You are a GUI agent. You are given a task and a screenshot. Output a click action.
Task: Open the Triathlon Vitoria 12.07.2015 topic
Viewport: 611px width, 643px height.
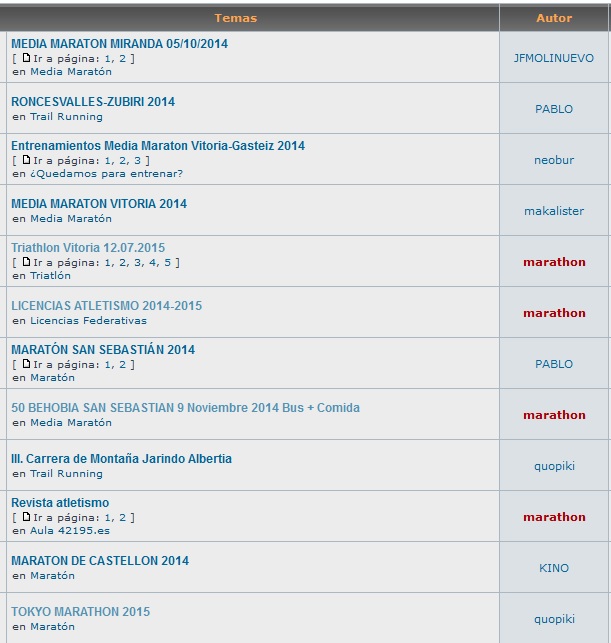(x=88, y=248)
